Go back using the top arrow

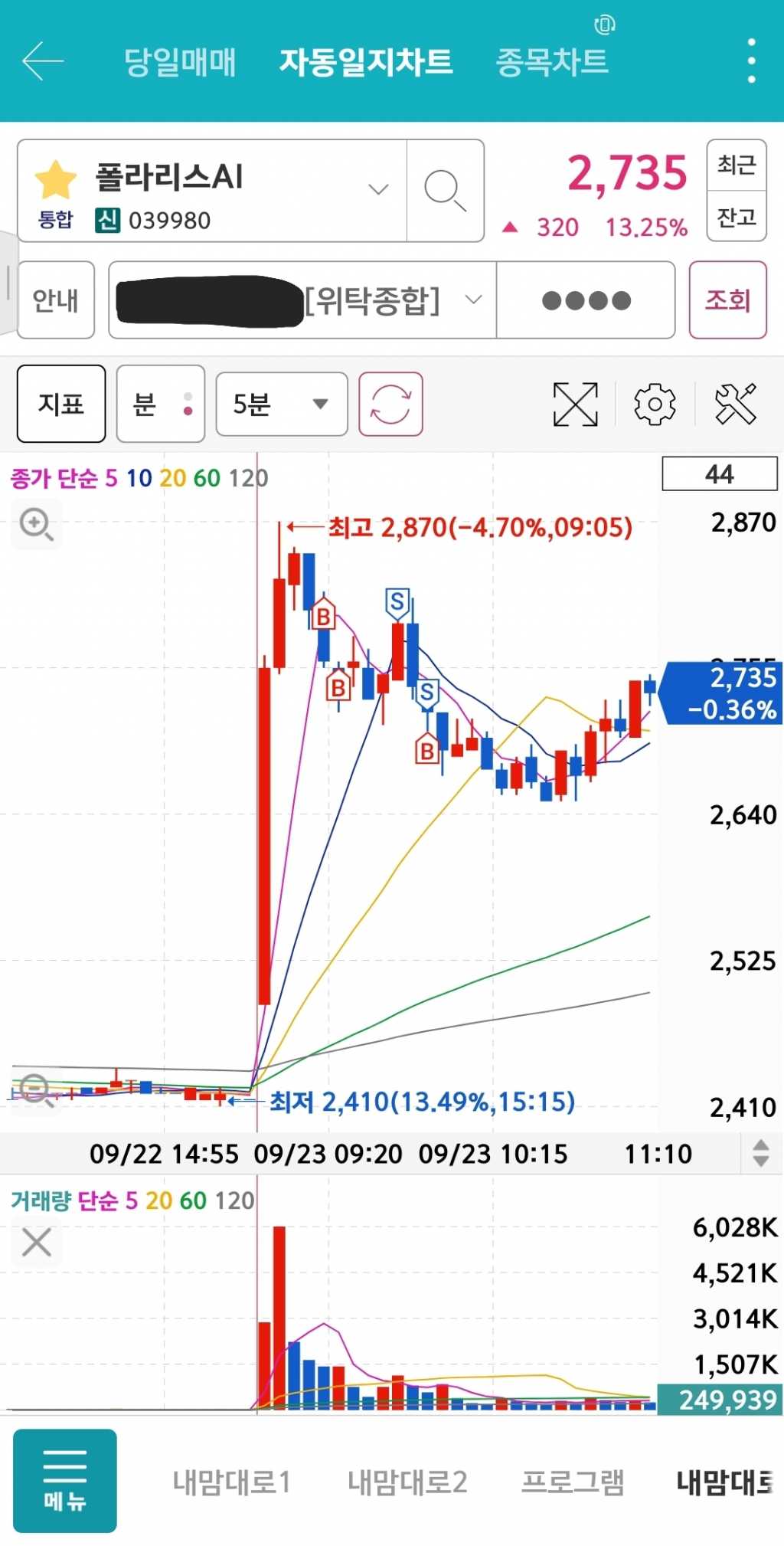click(43, 61)
